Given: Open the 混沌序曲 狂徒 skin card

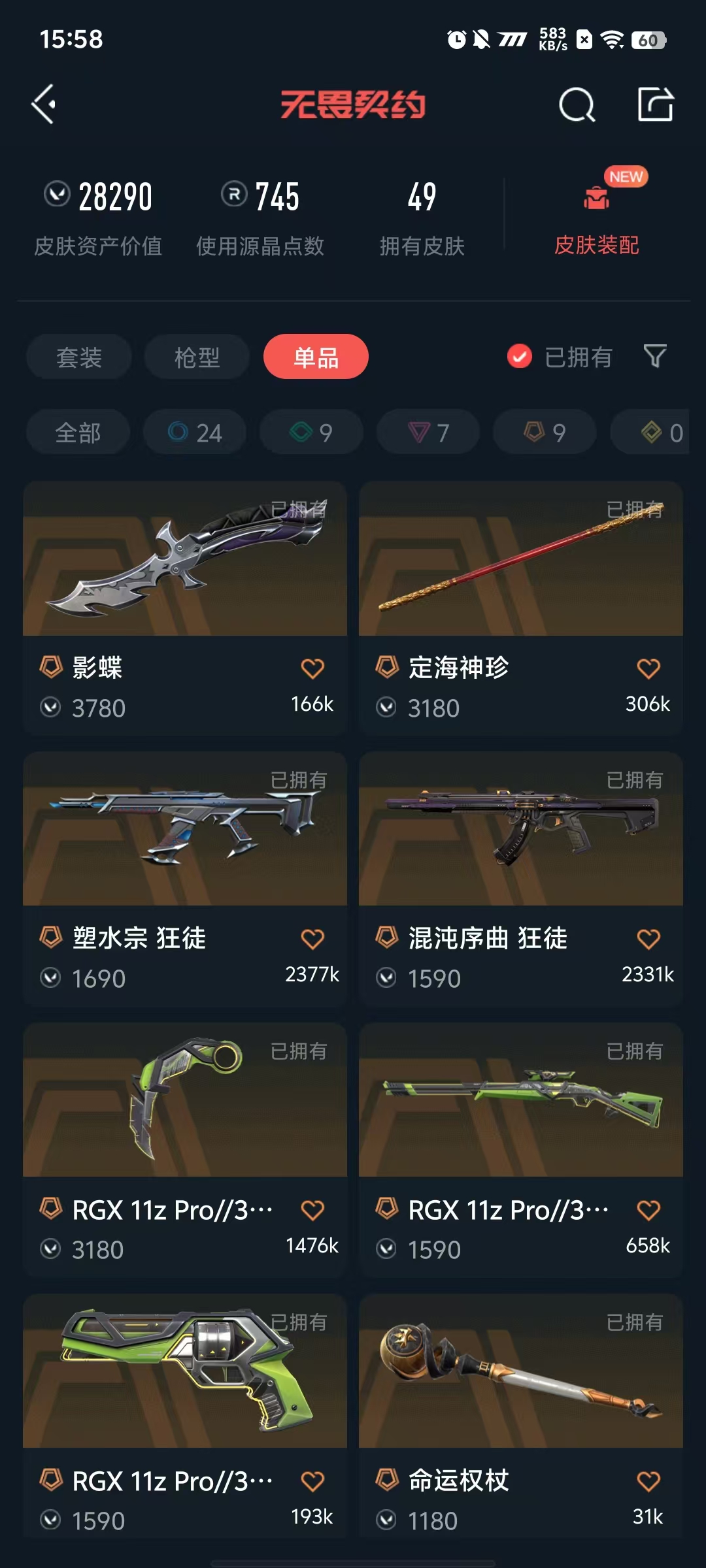Looking at the screenshot, I should coord(521,879).
